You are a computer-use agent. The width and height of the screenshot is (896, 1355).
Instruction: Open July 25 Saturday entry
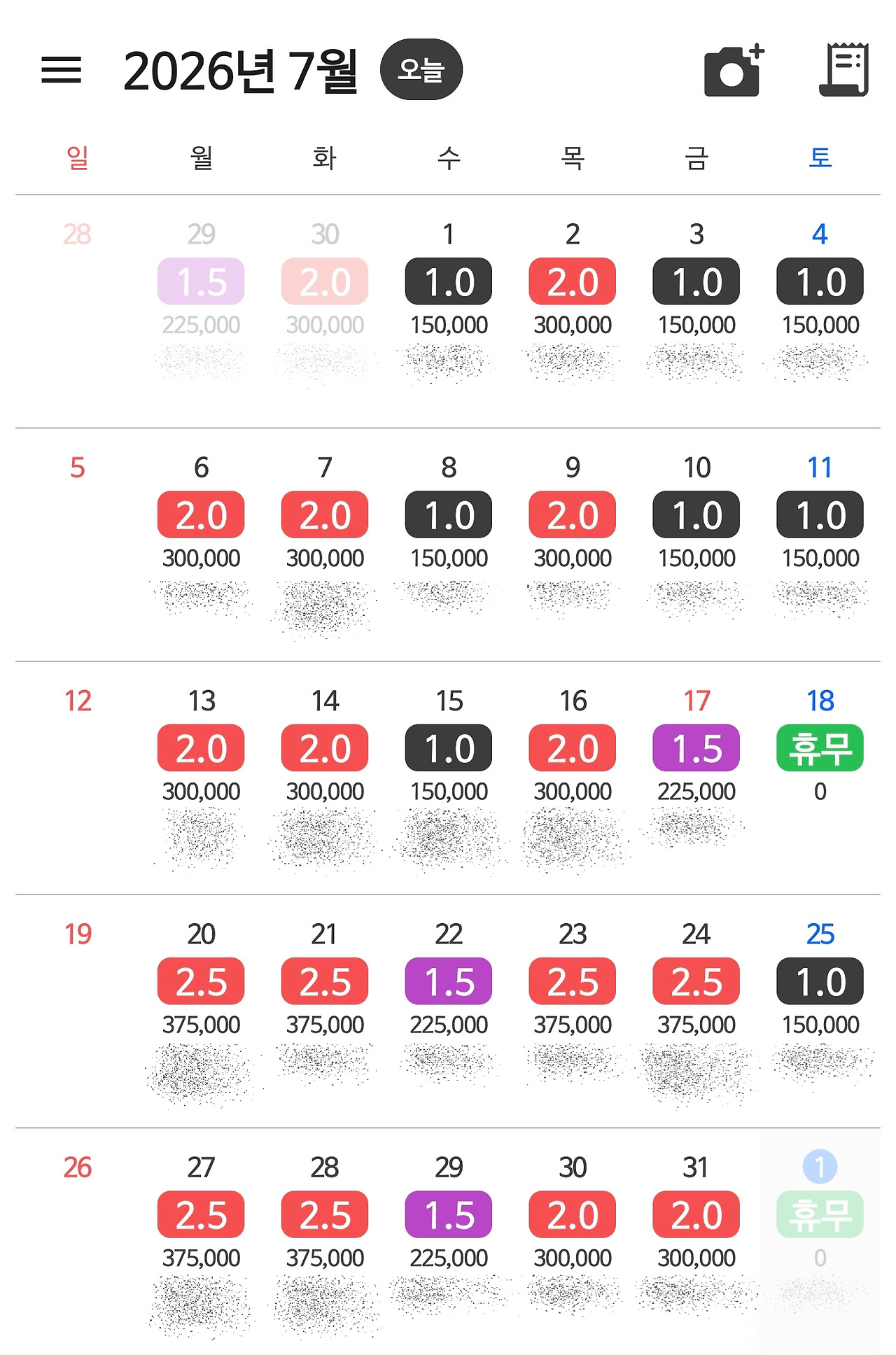(x=820, y=1011)
